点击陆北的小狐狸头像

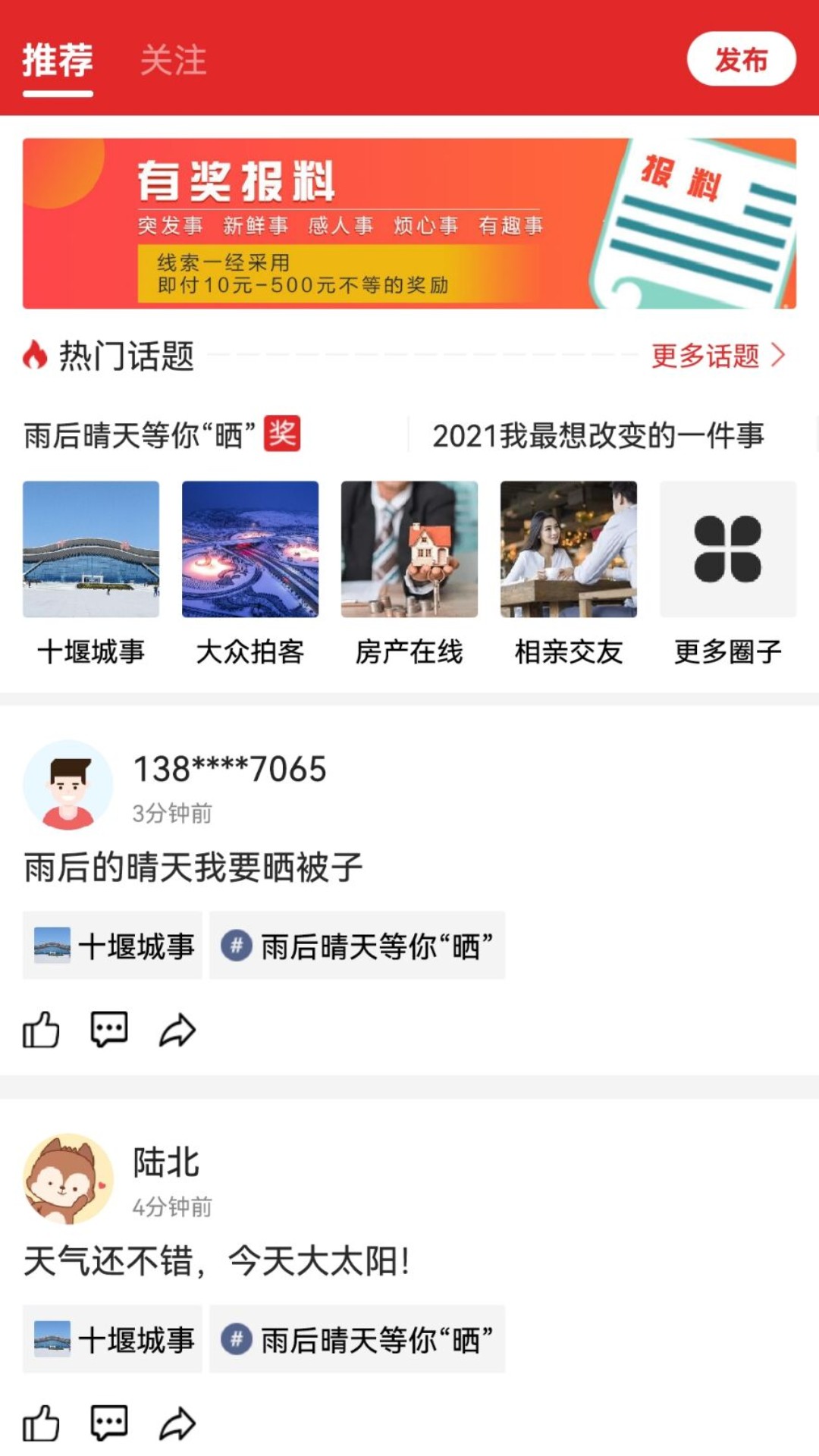[67, 1181]
